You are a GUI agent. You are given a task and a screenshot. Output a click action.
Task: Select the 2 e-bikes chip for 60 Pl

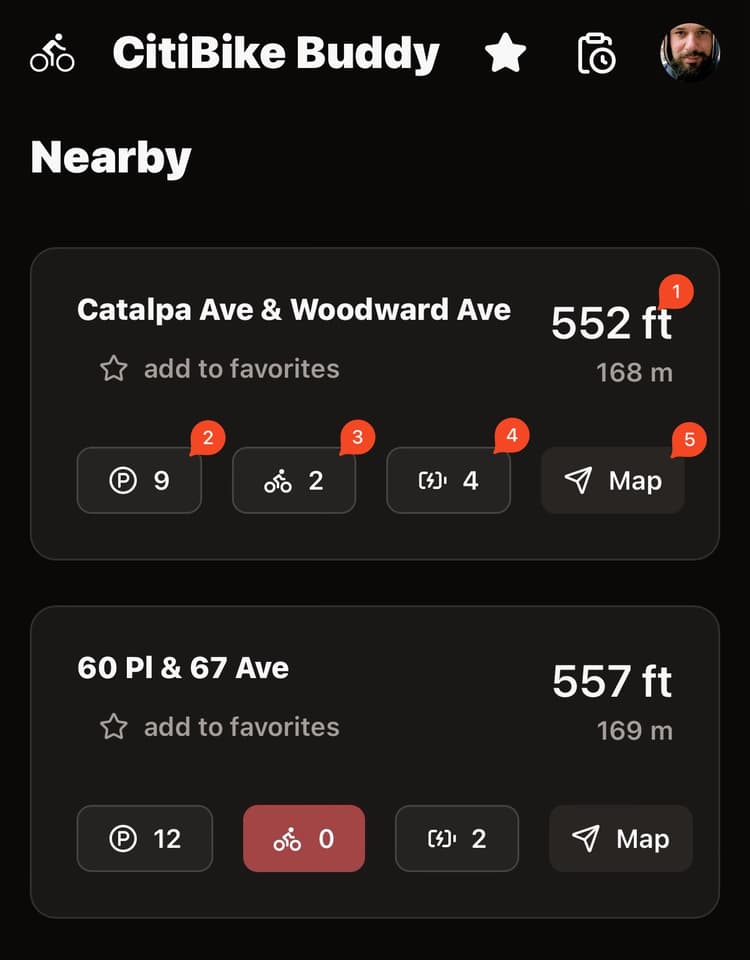pyautogui.click(x=457, y=838)
